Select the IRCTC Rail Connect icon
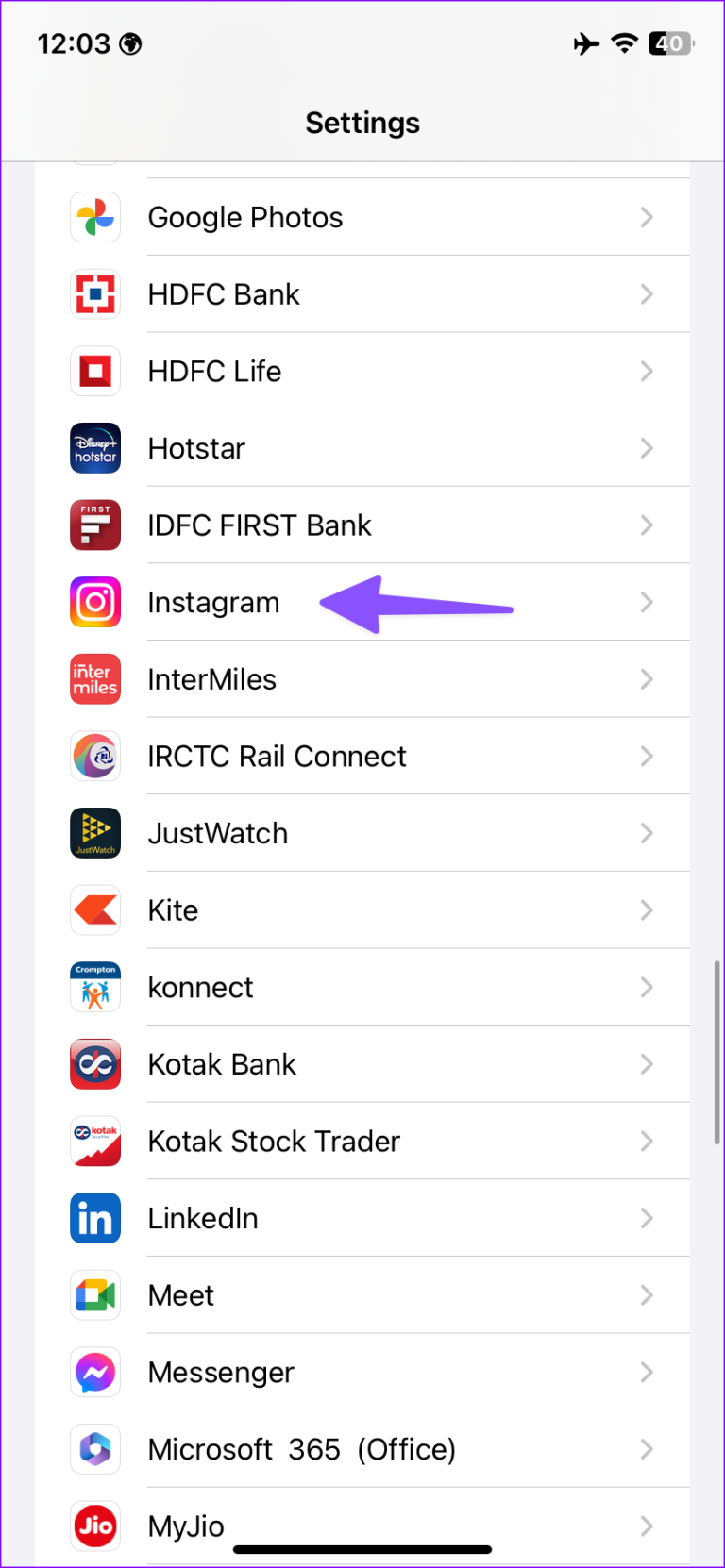Screen dimensions: 725x1568 click(95, 756)
